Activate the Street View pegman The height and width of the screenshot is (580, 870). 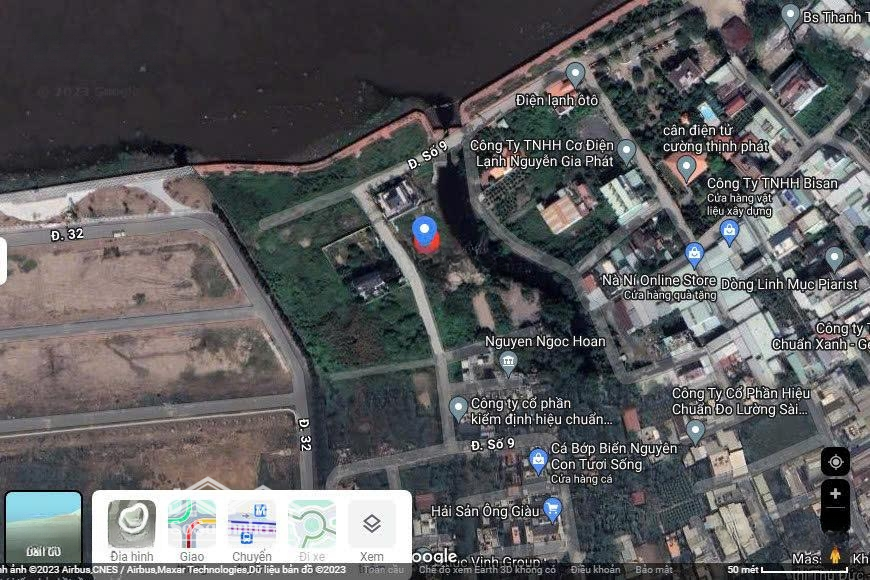point(835,555)
